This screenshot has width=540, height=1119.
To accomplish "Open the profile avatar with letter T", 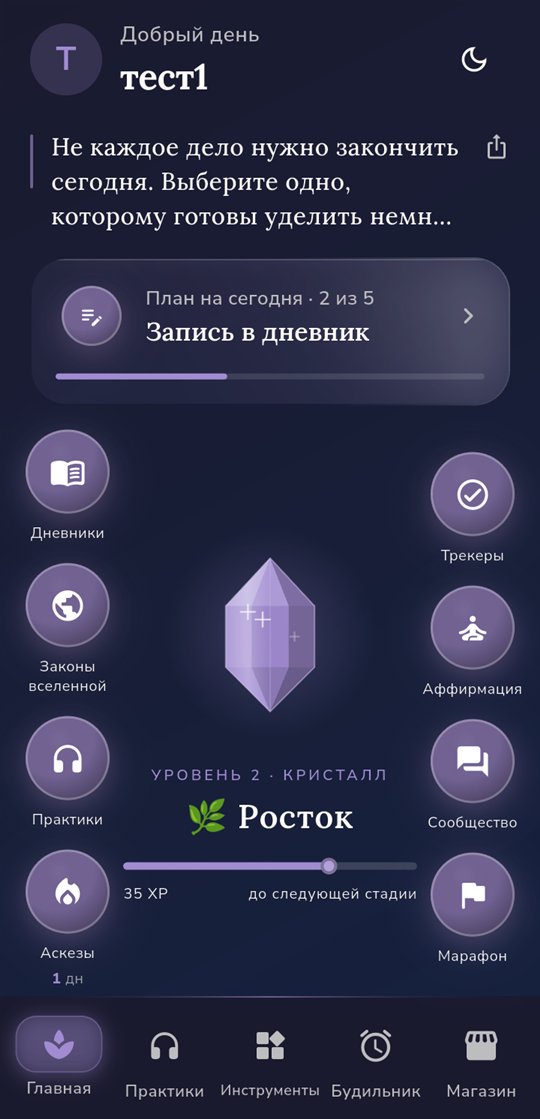I will tap(66, 59).
